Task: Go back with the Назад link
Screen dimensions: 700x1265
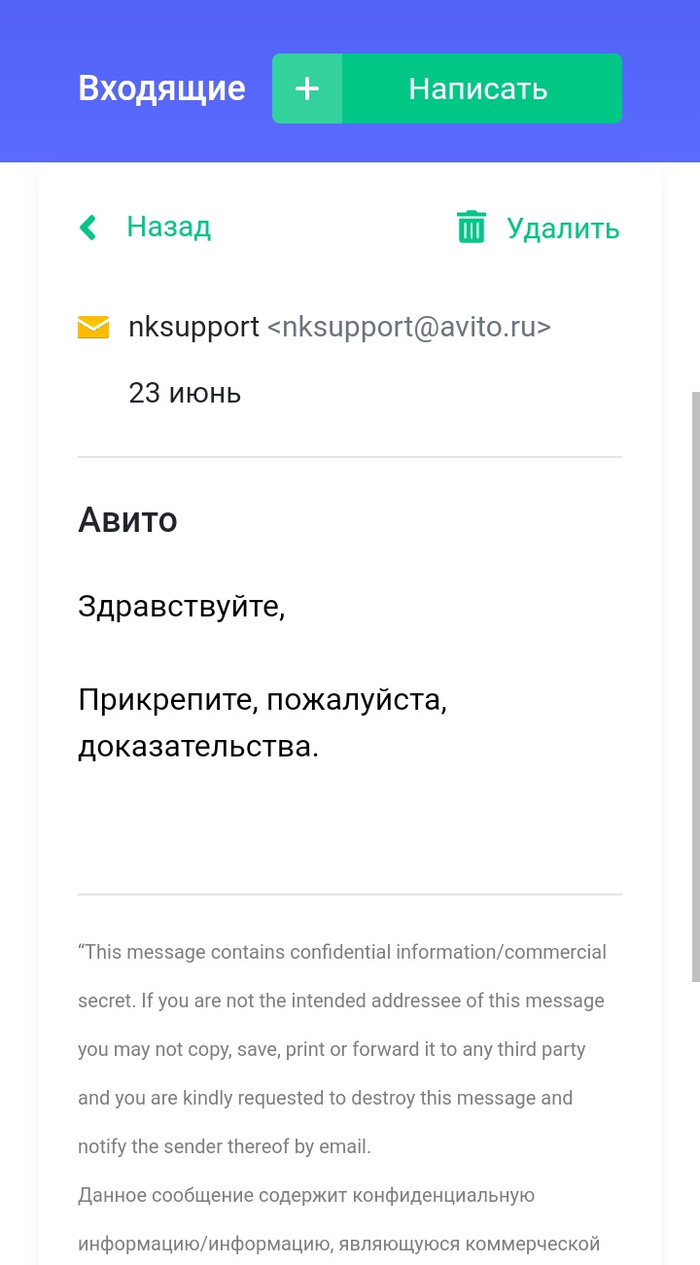Action: [x=145, y=227]
